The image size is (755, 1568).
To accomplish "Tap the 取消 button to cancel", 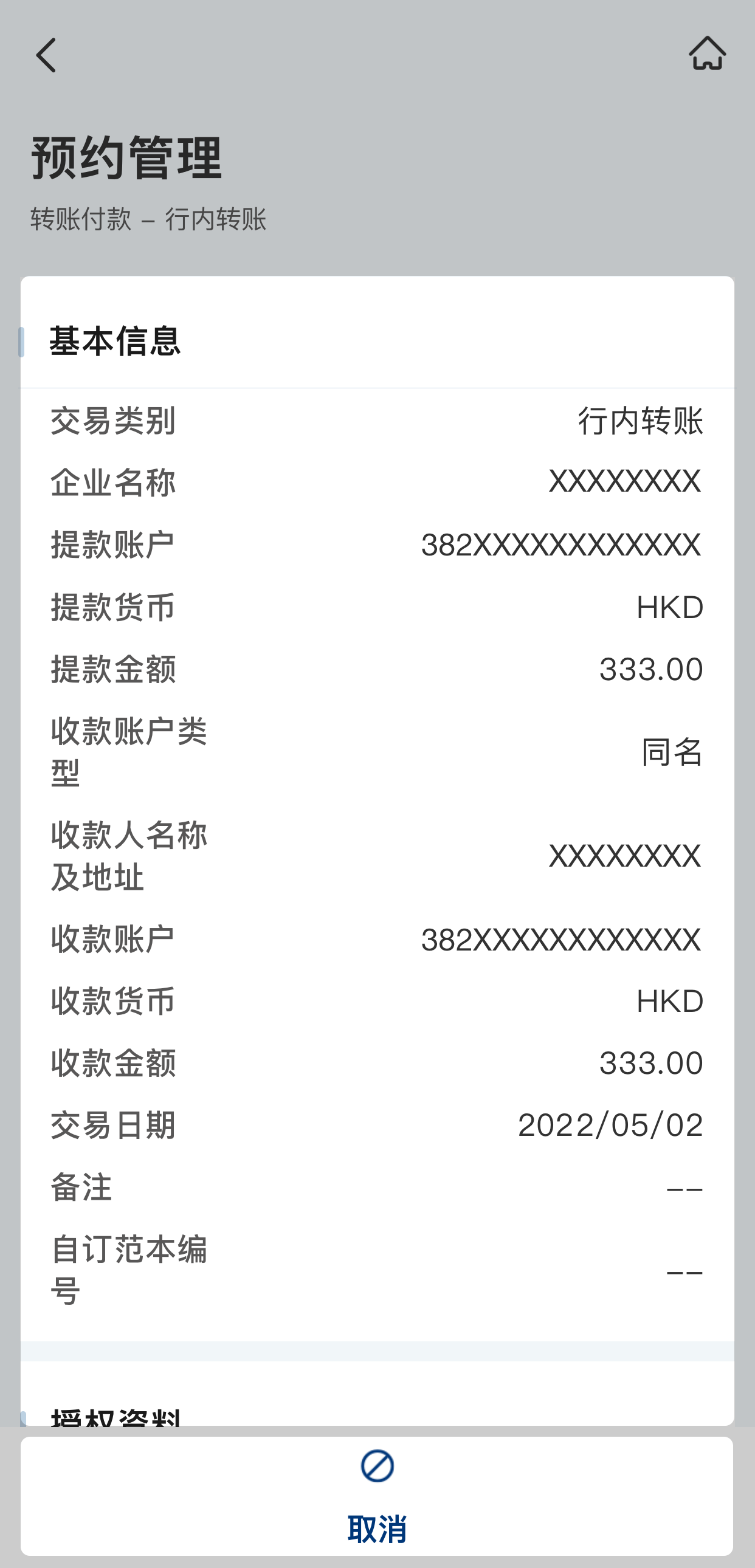I will [377, 1496].
